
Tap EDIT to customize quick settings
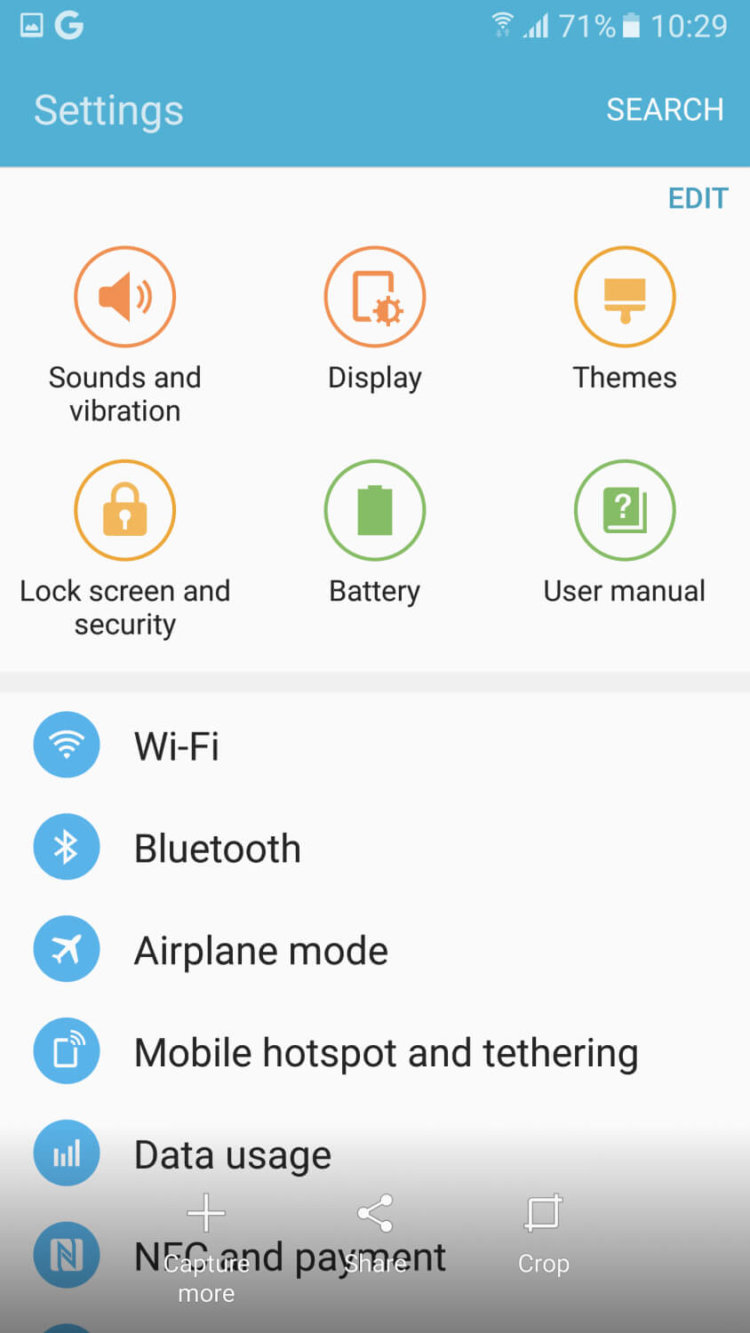(697, 197)
